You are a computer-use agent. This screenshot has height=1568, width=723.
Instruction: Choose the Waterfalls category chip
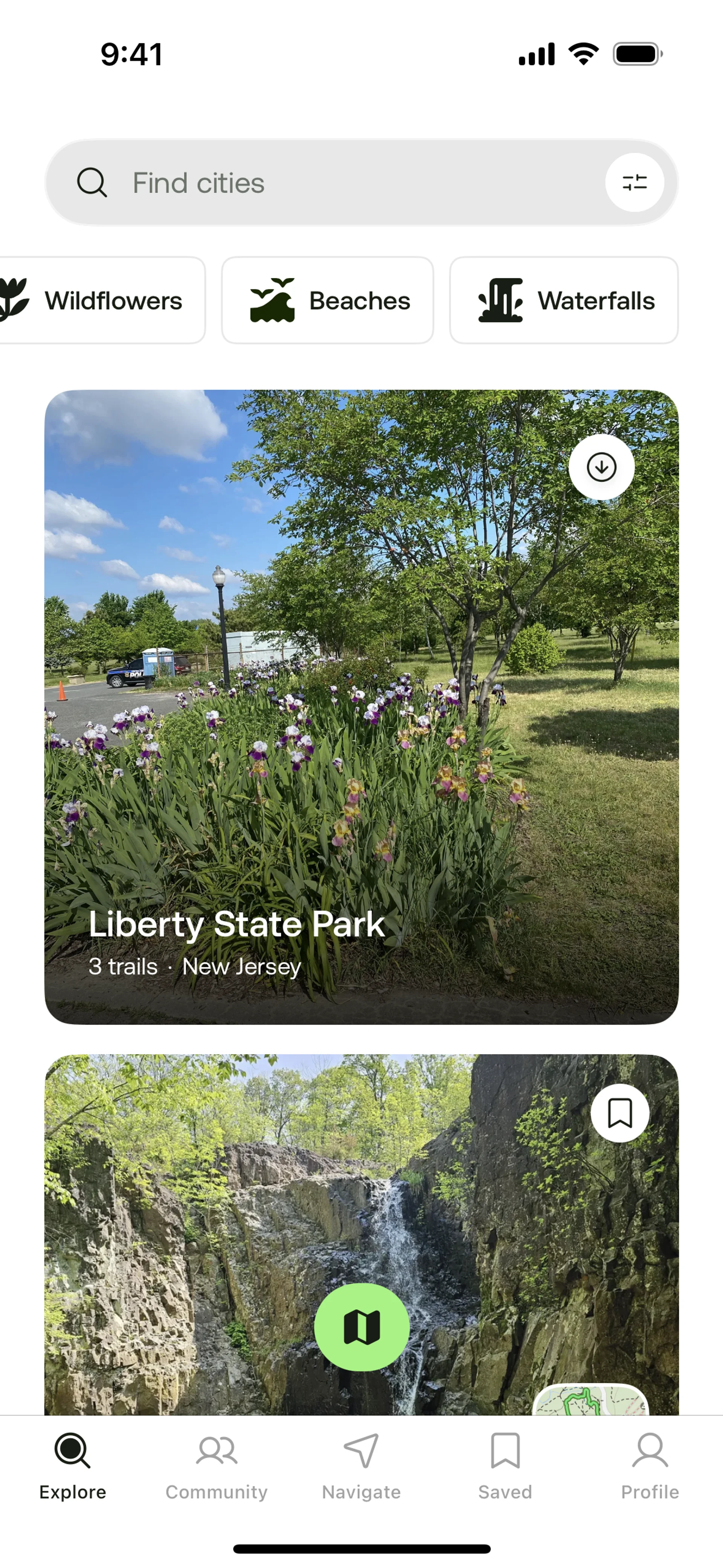564,300
